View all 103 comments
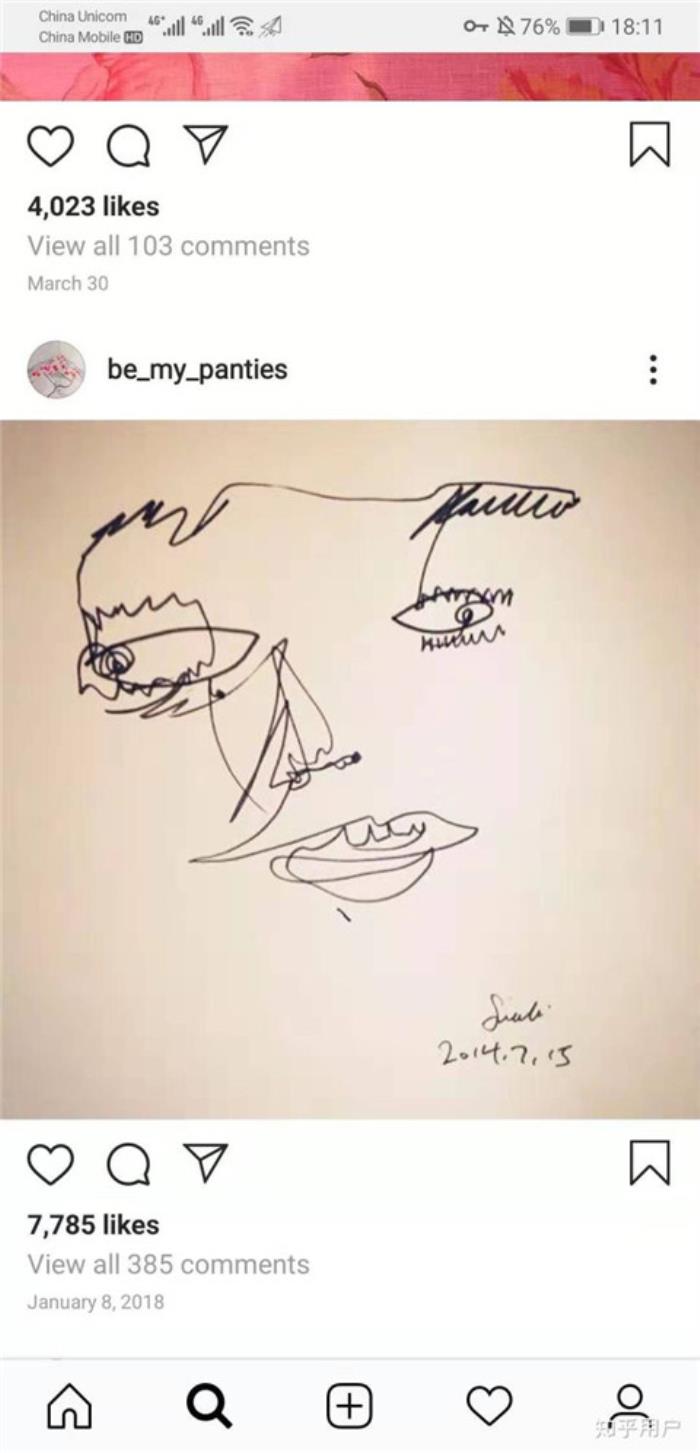Screen dimensions: 700x1453 tap(168, 246)
